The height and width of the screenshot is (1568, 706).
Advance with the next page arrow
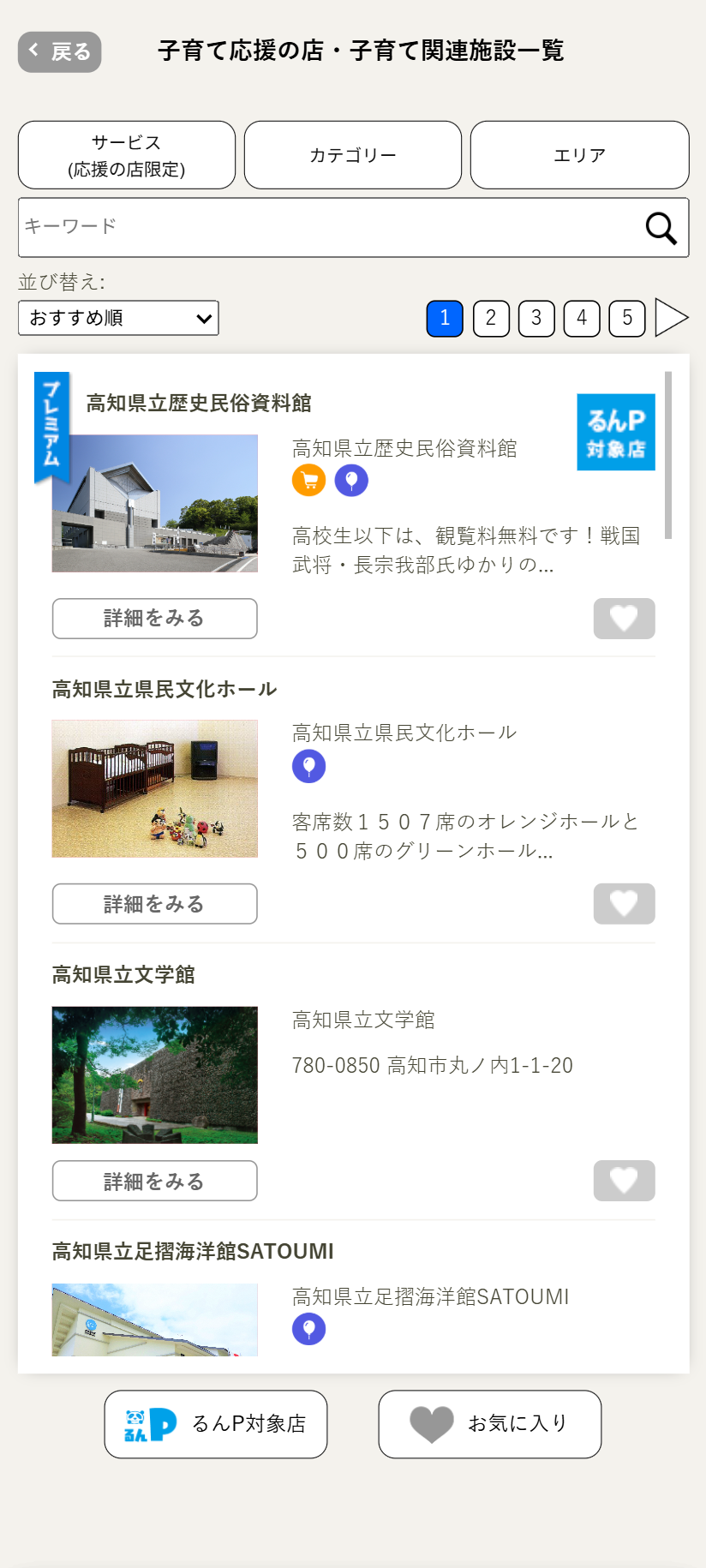coord(672,318)
